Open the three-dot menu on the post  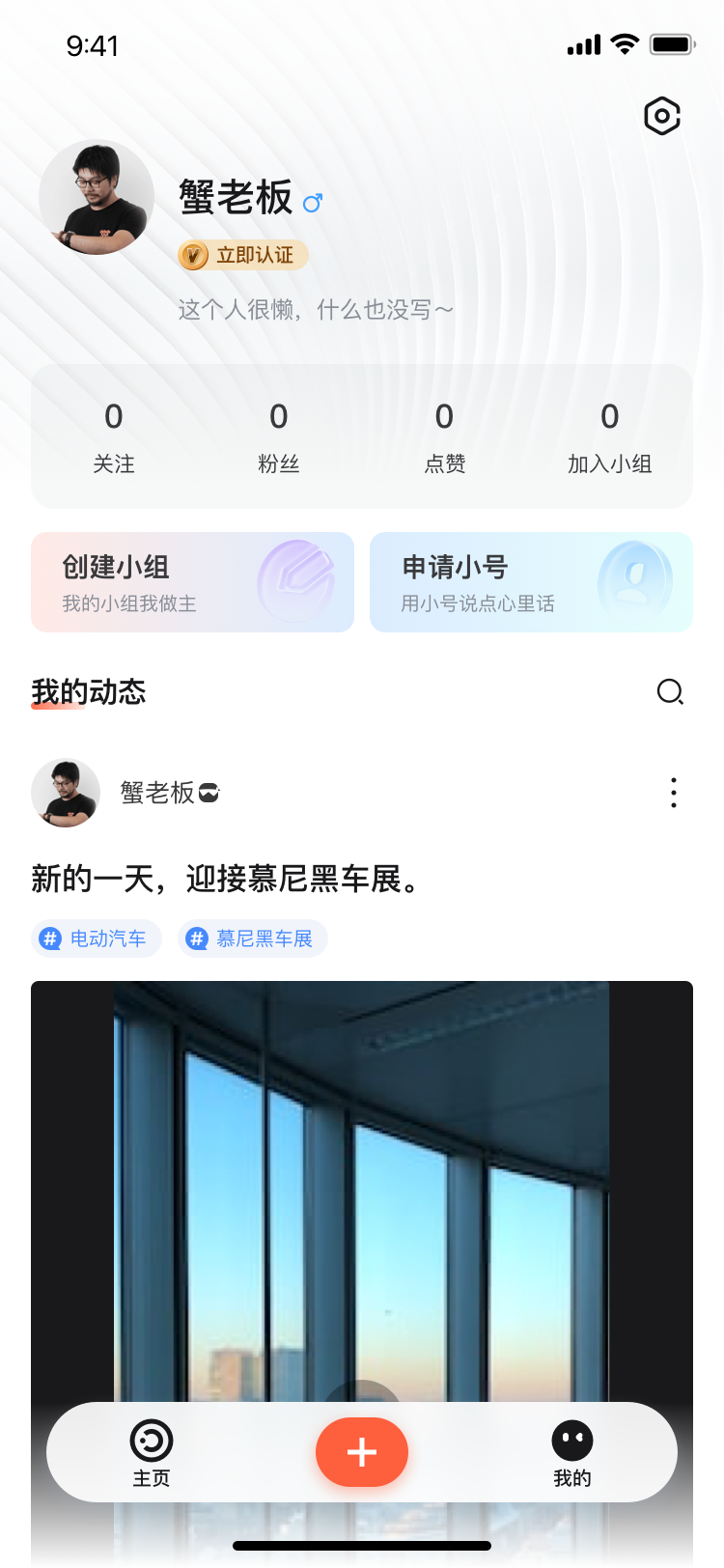673,792
